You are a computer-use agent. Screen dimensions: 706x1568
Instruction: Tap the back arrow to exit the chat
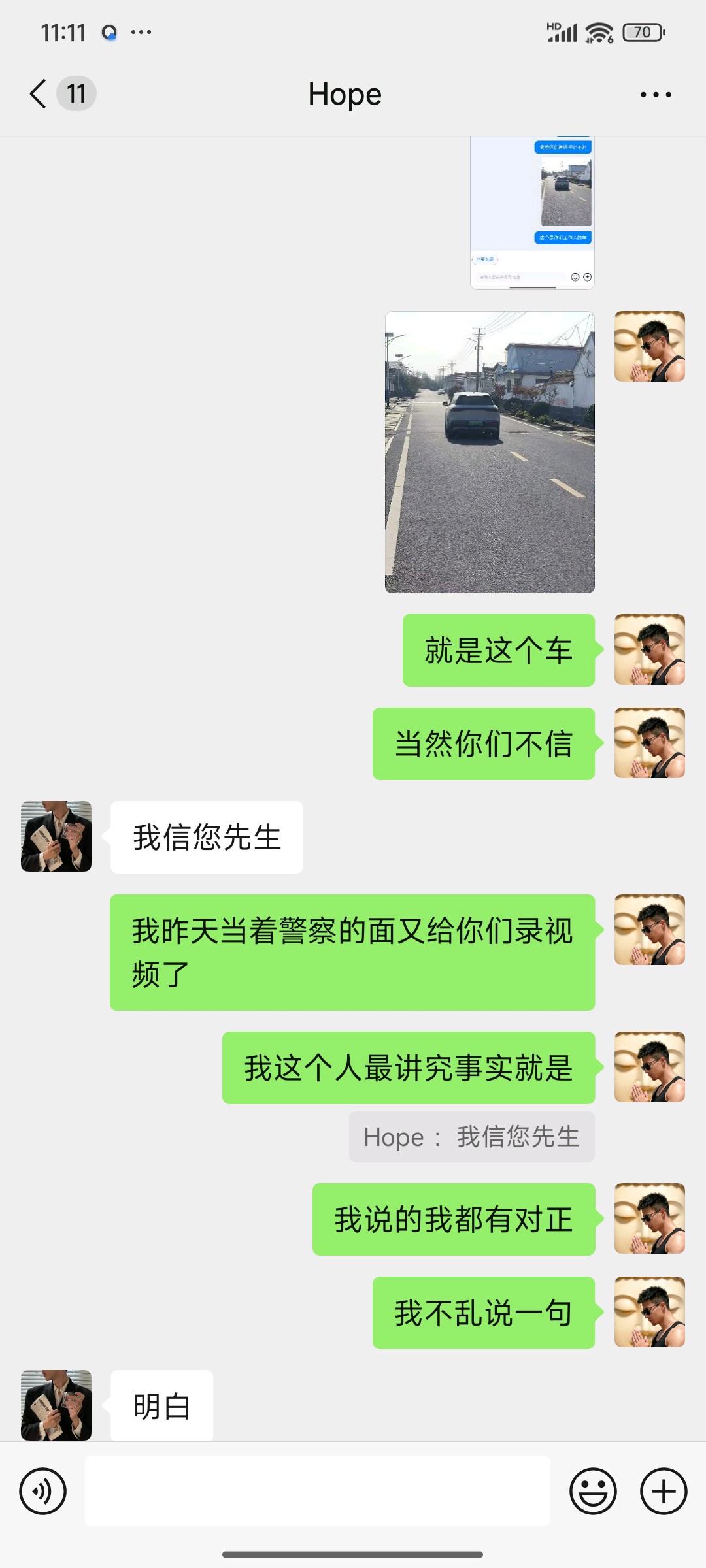(x=36, y=93)
